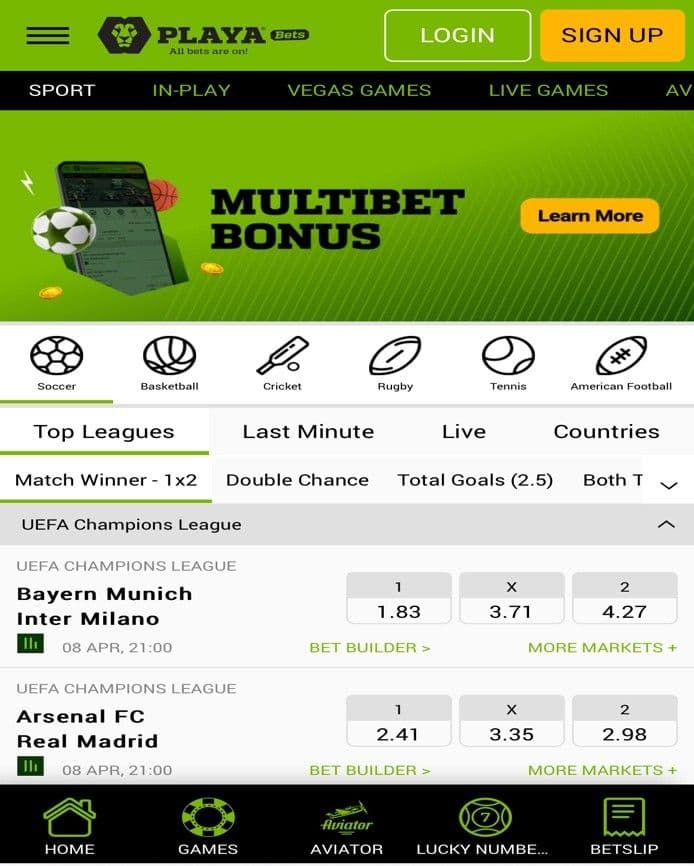Viewport: 694px width, 866px height.
Task: Tap the LOGIN button
Action: click(x=457, y=35)
